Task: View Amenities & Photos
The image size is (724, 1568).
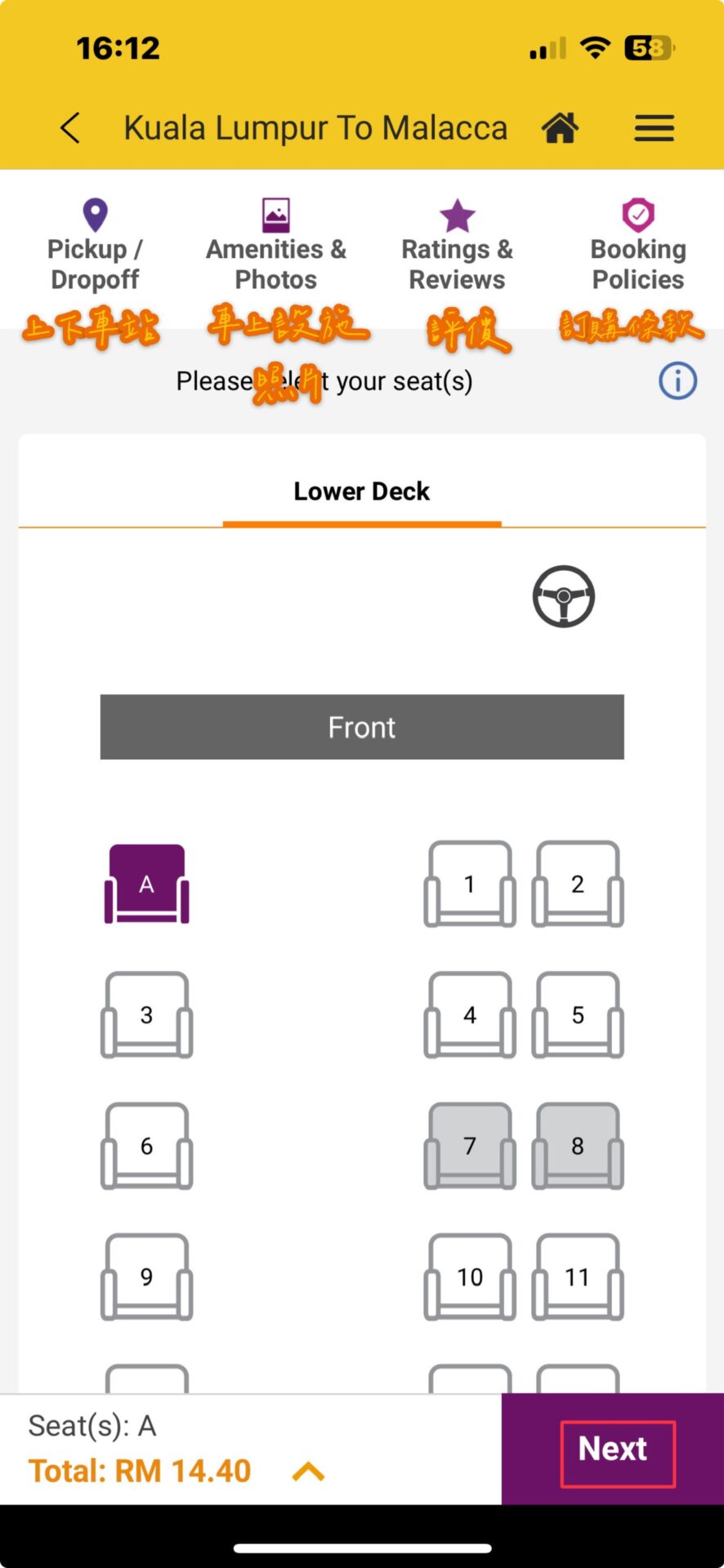Action: click(x=275, y=246)
